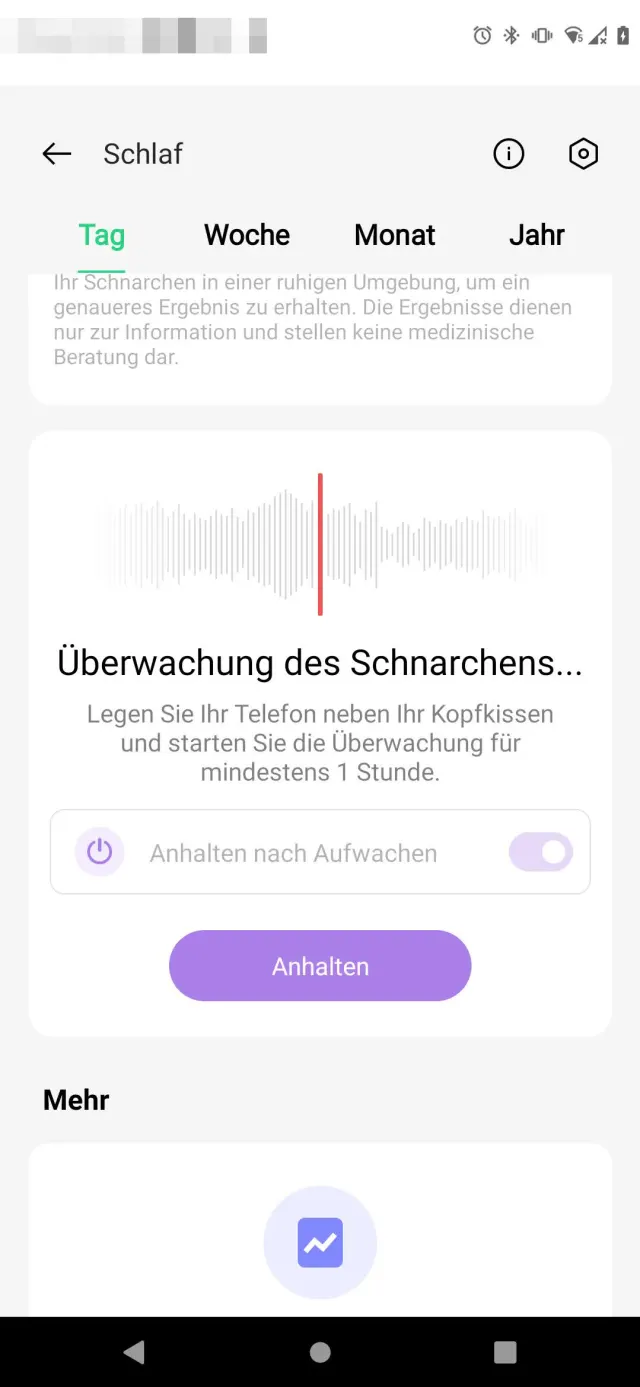Open the sleep info icon

509,154
